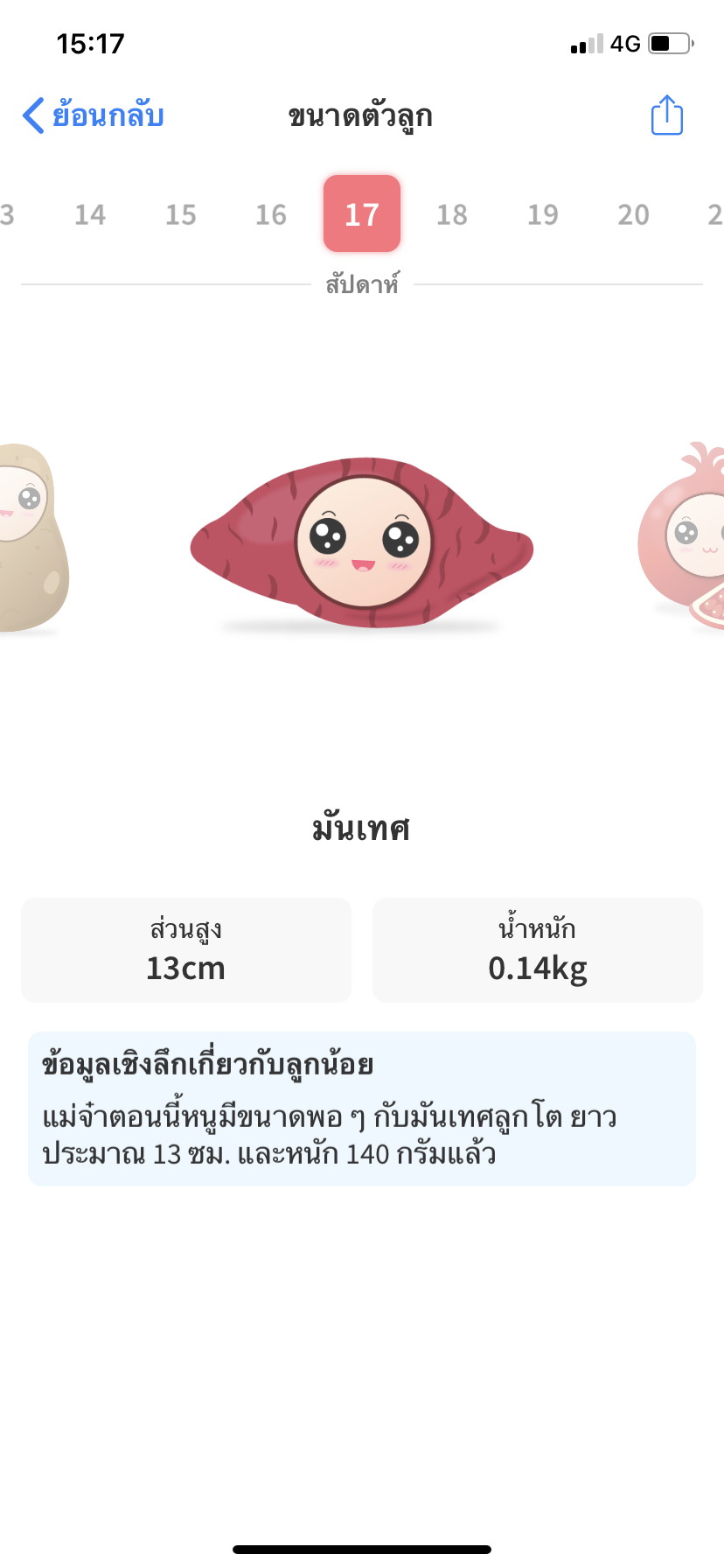Select week 15
This screenshot has width=724, height=1568.
pyautogui.click(x=181, y=214)
